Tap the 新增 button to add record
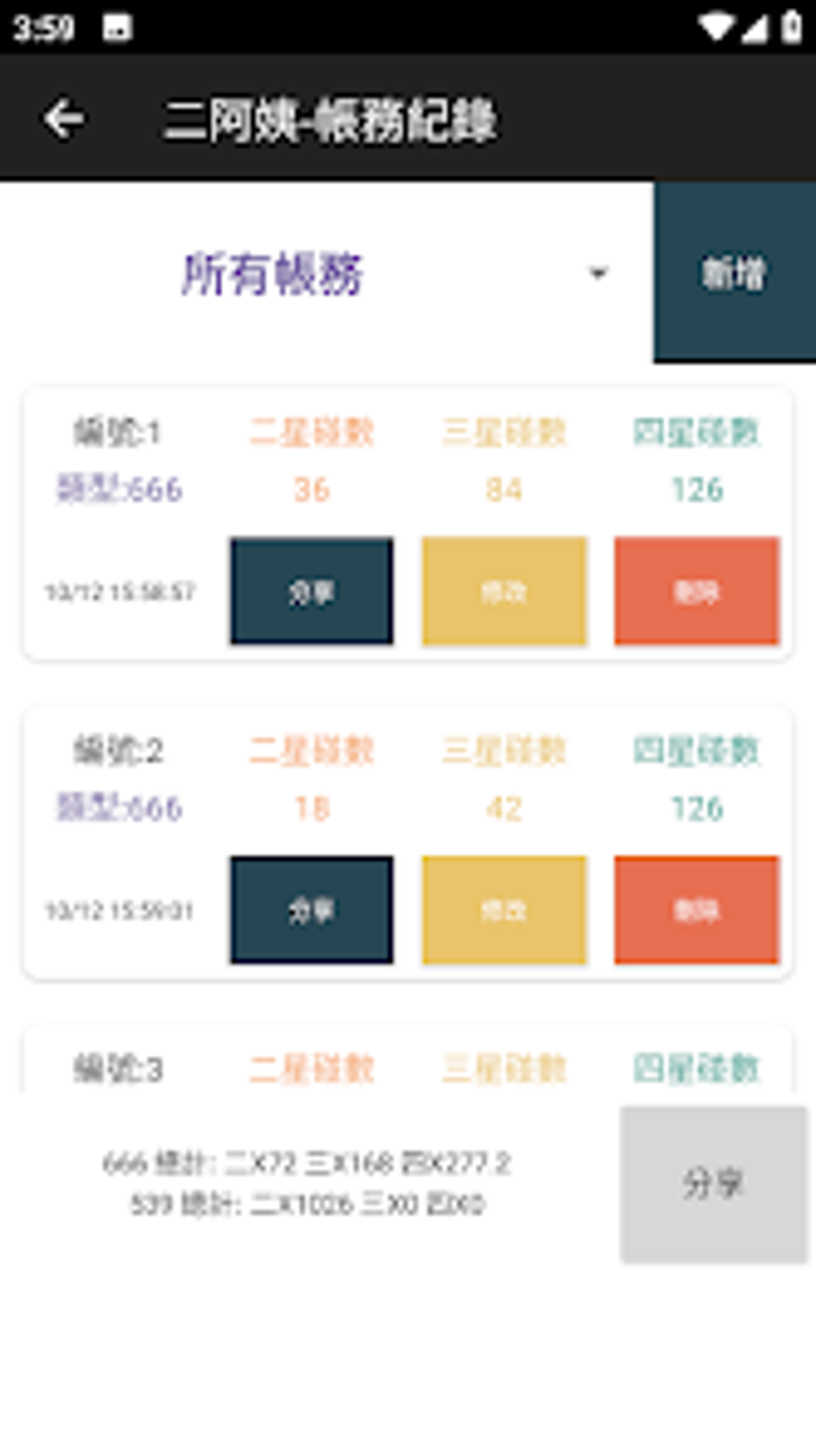 [x=734, y=273]
